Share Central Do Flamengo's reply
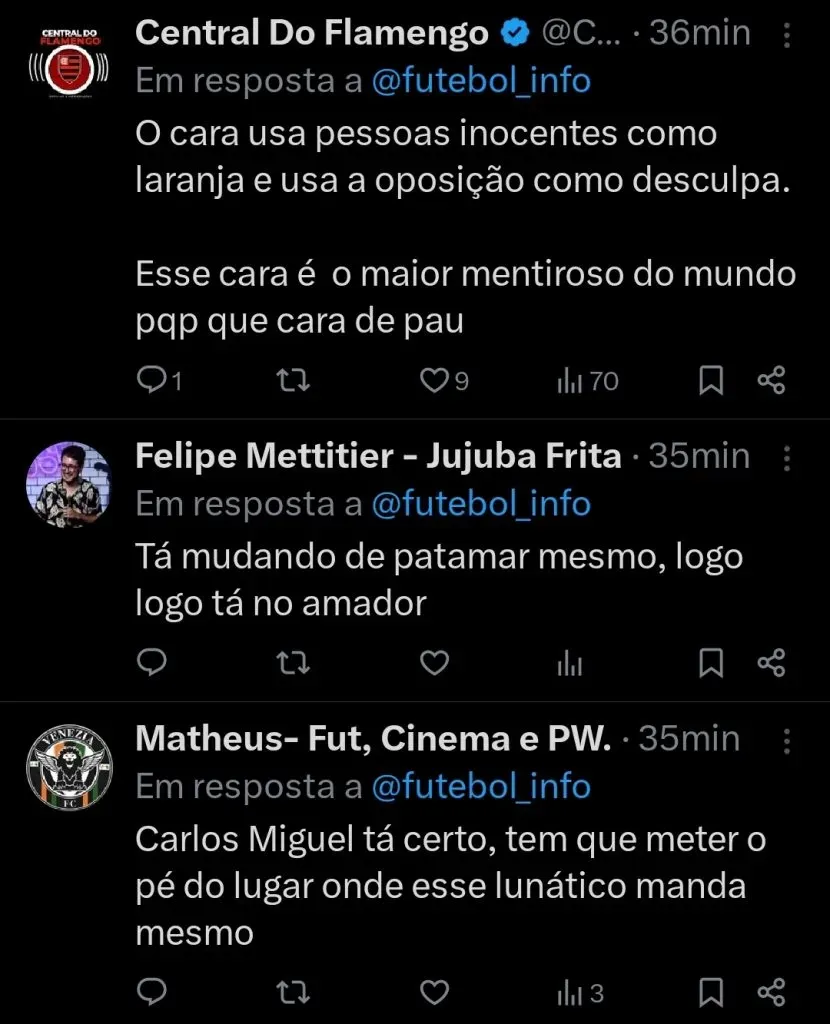 tap(771, 380)
